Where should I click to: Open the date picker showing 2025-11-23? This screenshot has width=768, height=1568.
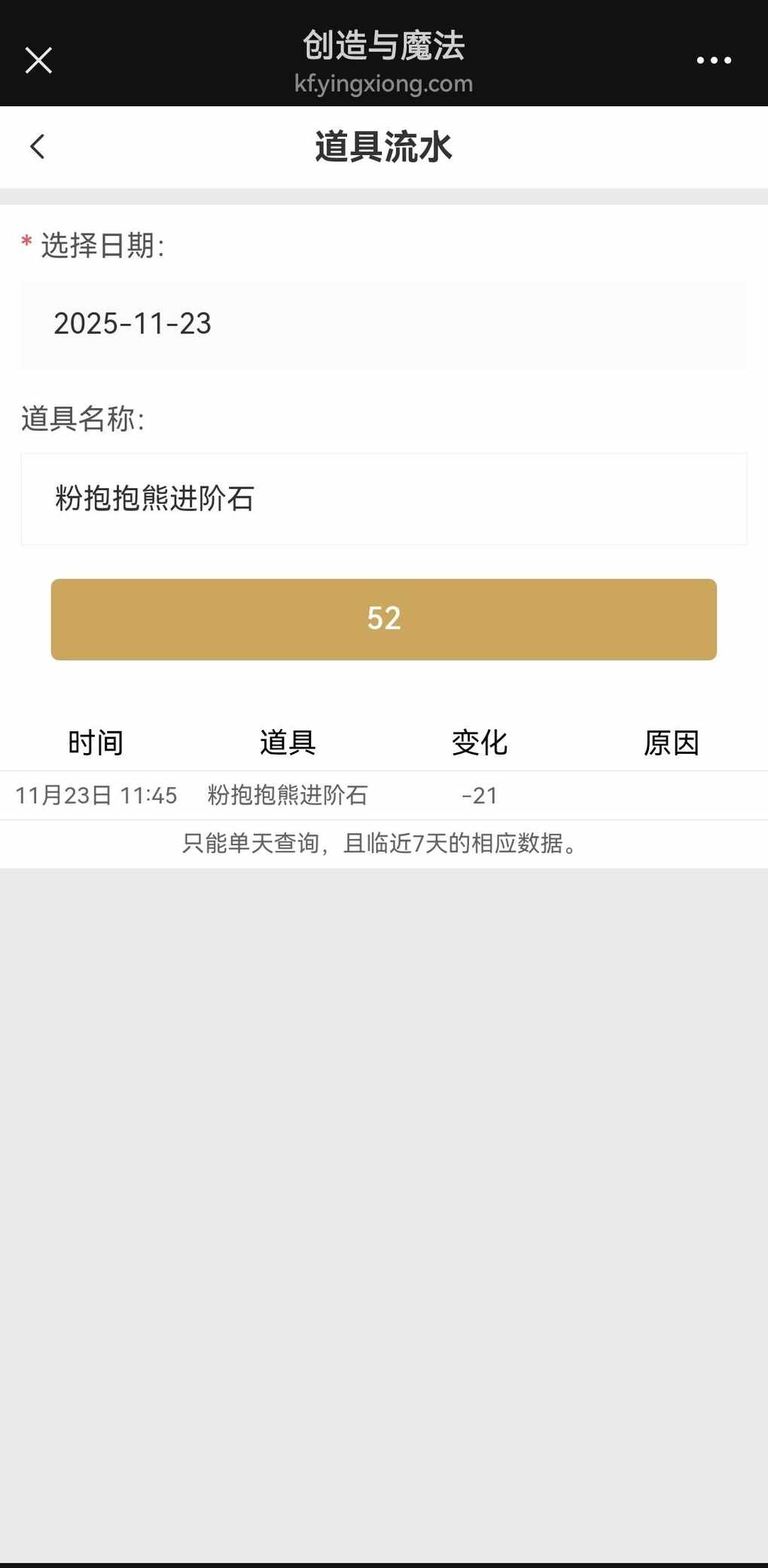[383, 325]
